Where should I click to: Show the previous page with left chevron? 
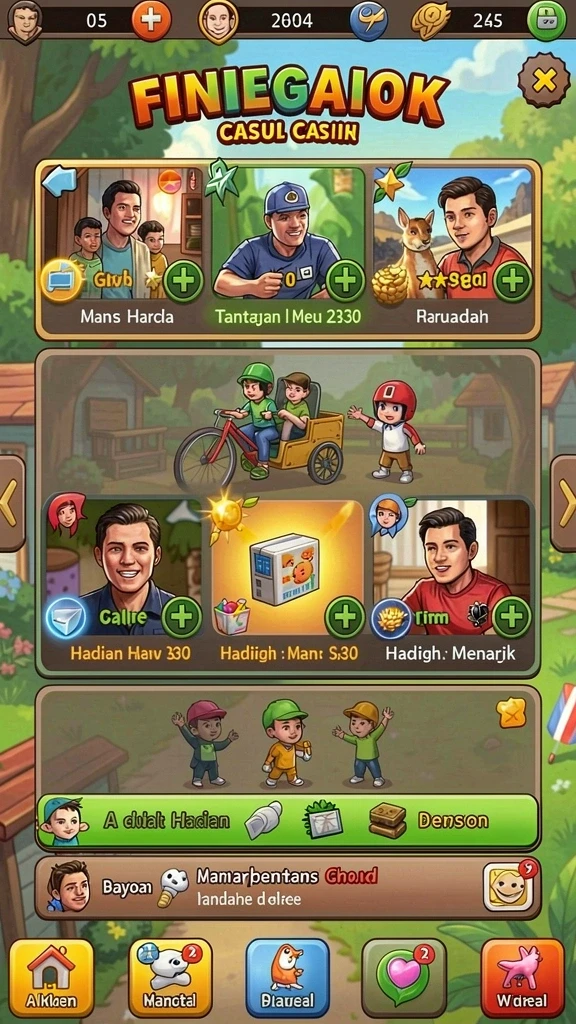pyautogui.click(x=11, y=503)
